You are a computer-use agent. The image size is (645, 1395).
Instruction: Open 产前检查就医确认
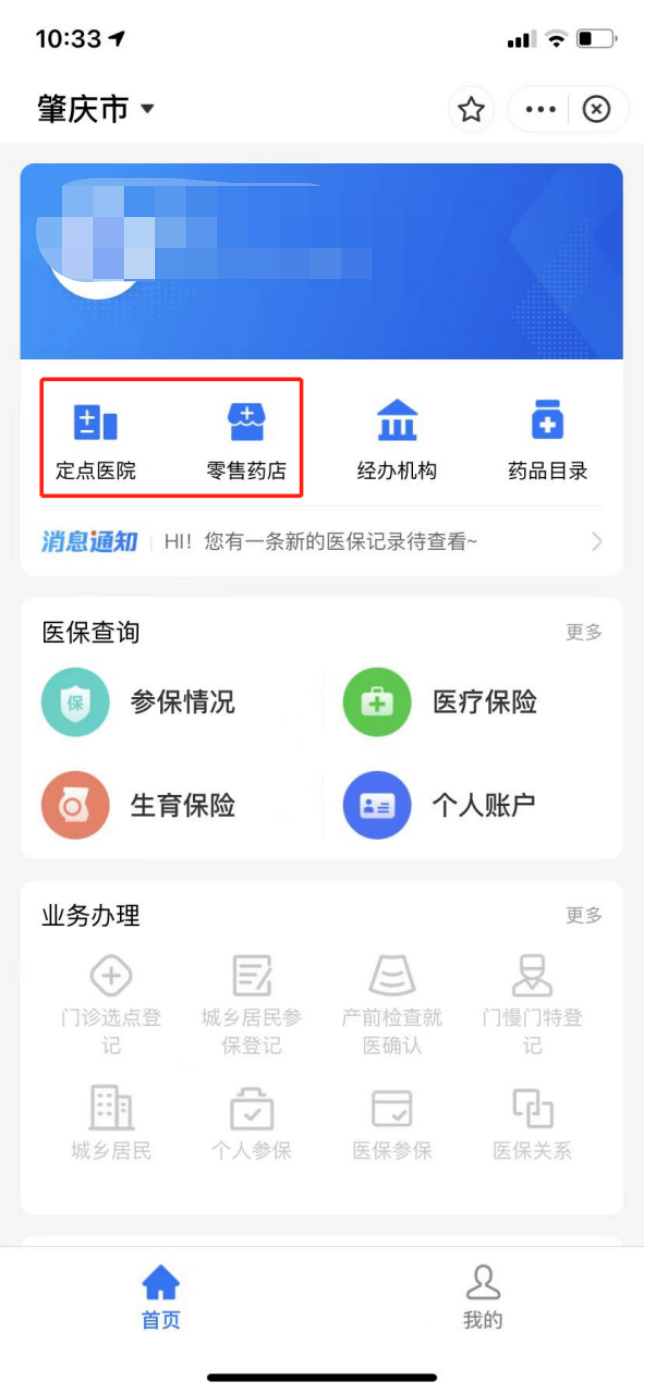click(x=392, y=1002)
